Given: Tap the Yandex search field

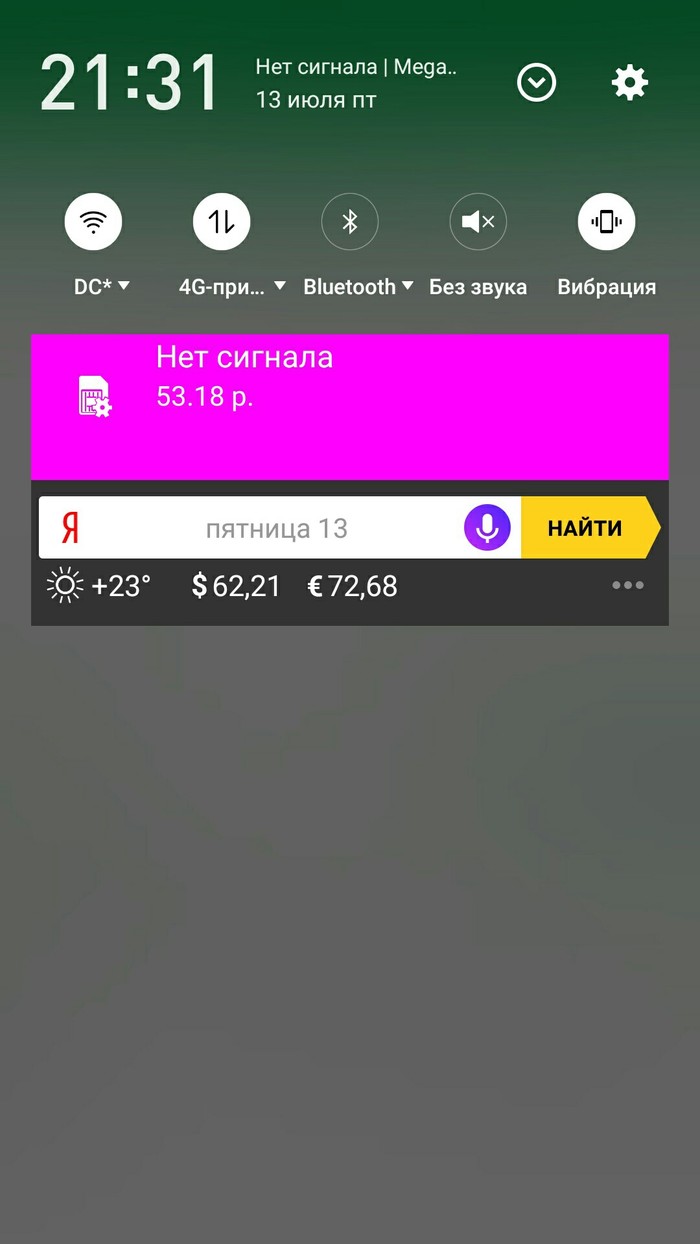Looking at the screenshot, I should (276, 528).
